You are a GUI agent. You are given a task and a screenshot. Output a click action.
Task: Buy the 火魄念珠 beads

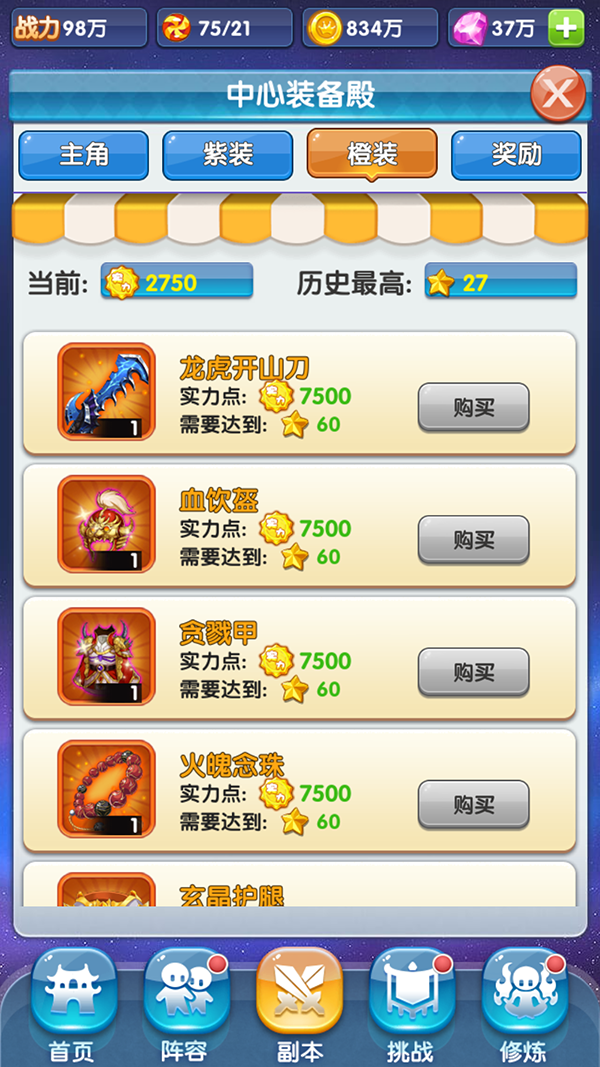click(473, 804)
